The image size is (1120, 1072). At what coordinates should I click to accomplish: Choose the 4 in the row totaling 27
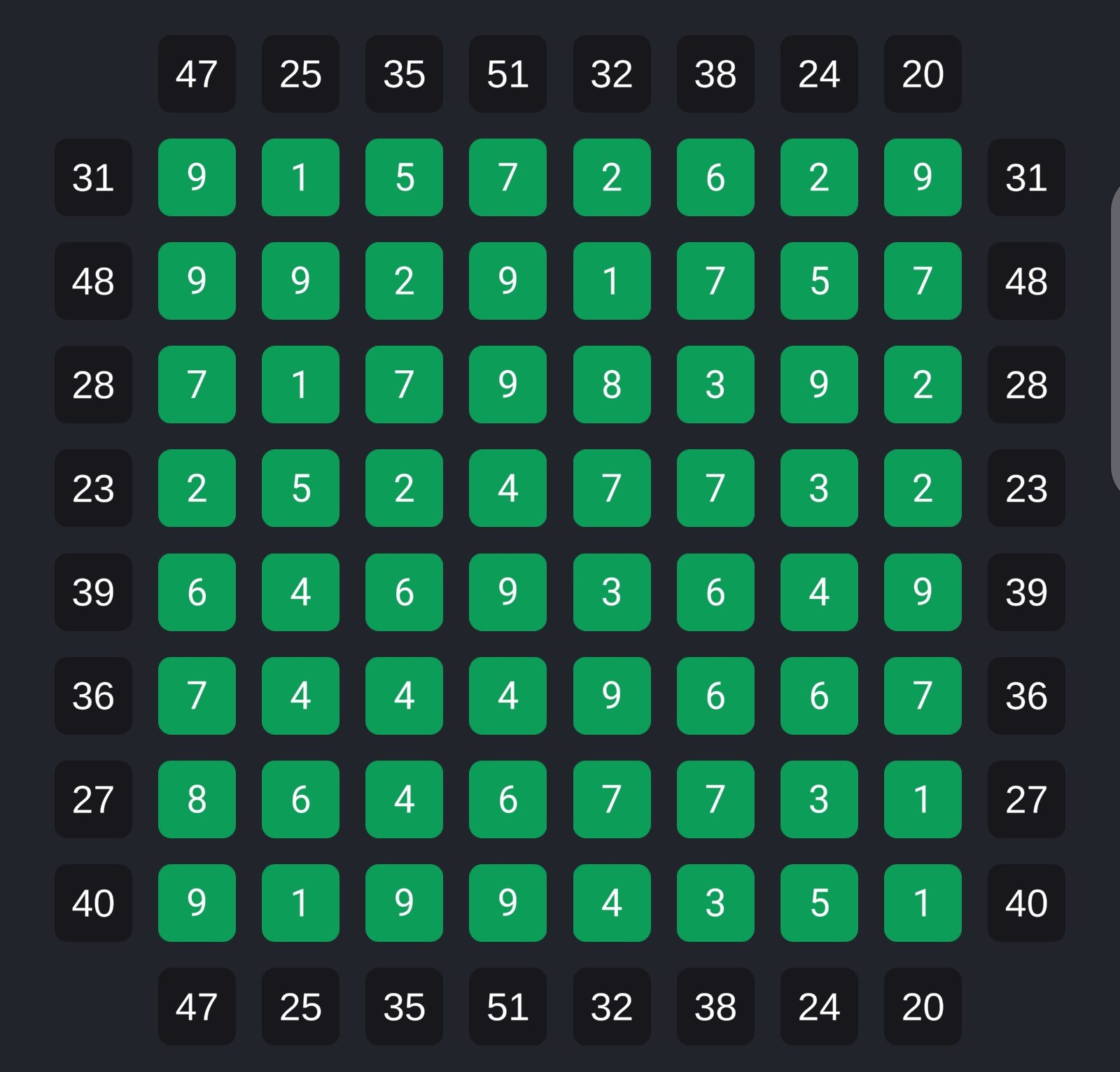[404, 799]
